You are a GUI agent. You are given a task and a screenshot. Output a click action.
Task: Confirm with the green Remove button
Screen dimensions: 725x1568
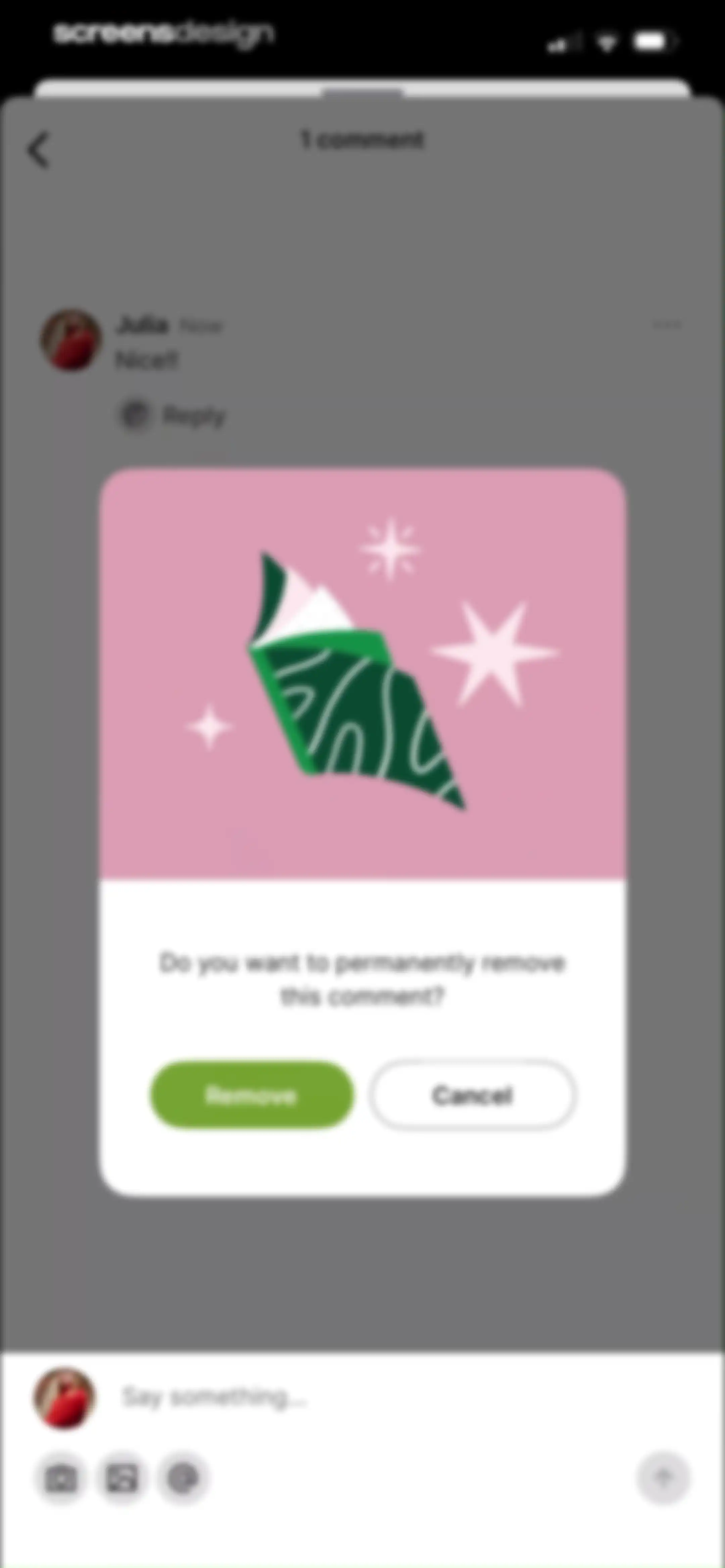point(251,1095)
